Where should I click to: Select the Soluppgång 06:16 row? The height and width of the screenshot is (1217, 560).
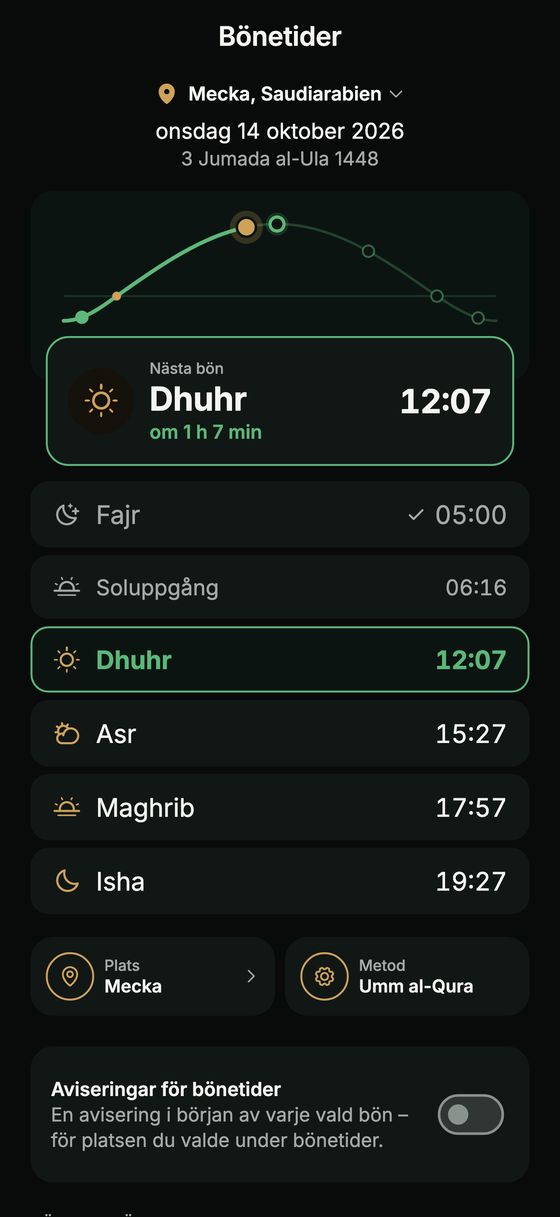pos(280,587)
